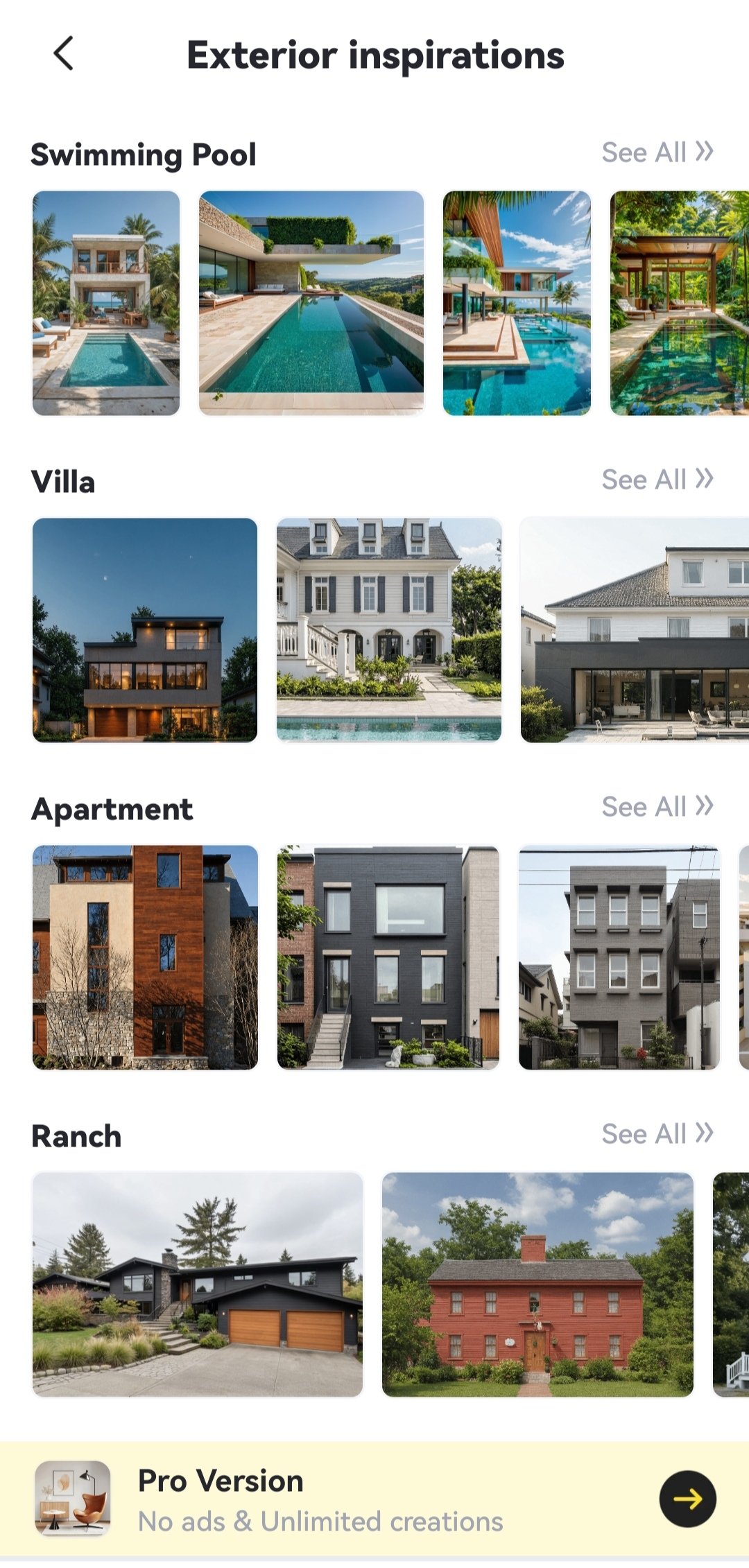View all Ranch exterior designs

click(657, 1134)
